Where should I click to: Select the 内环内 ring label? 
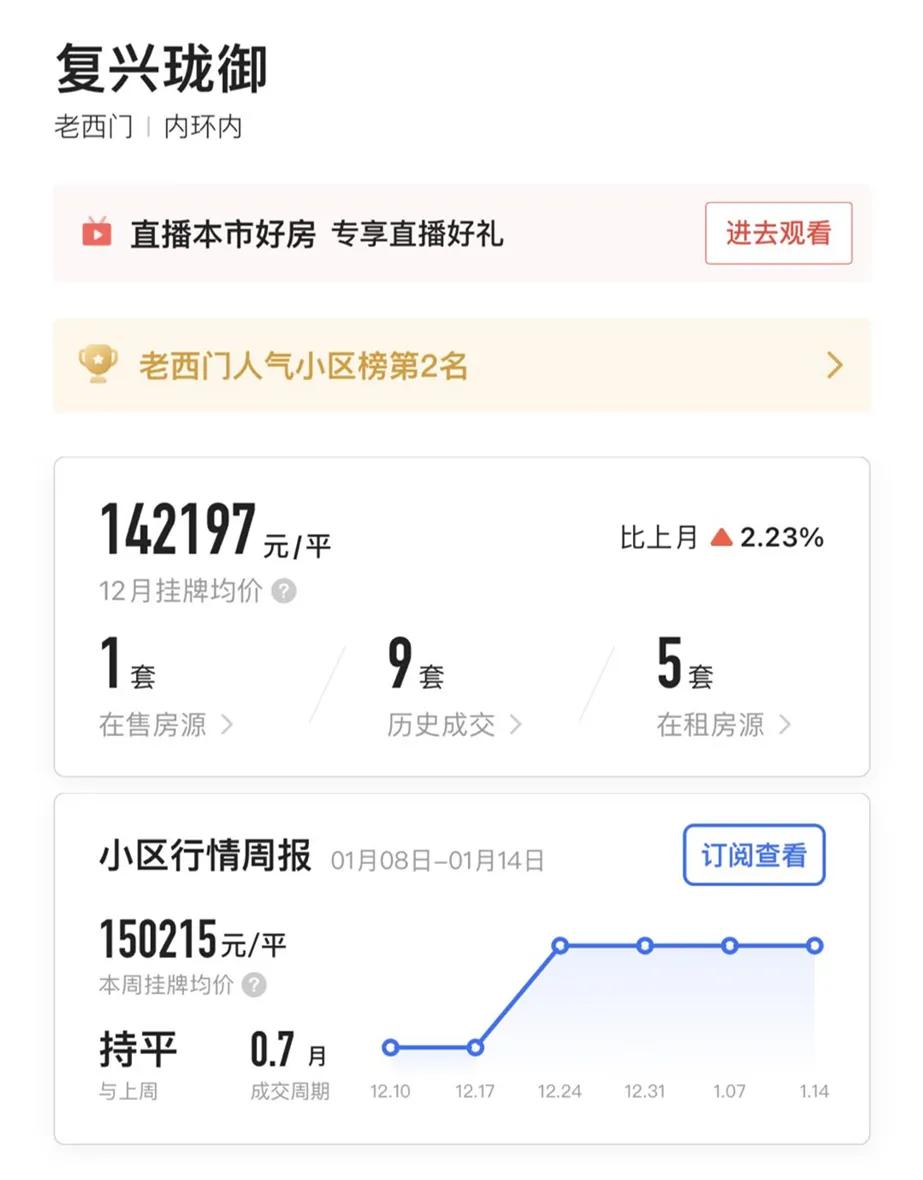206,128
